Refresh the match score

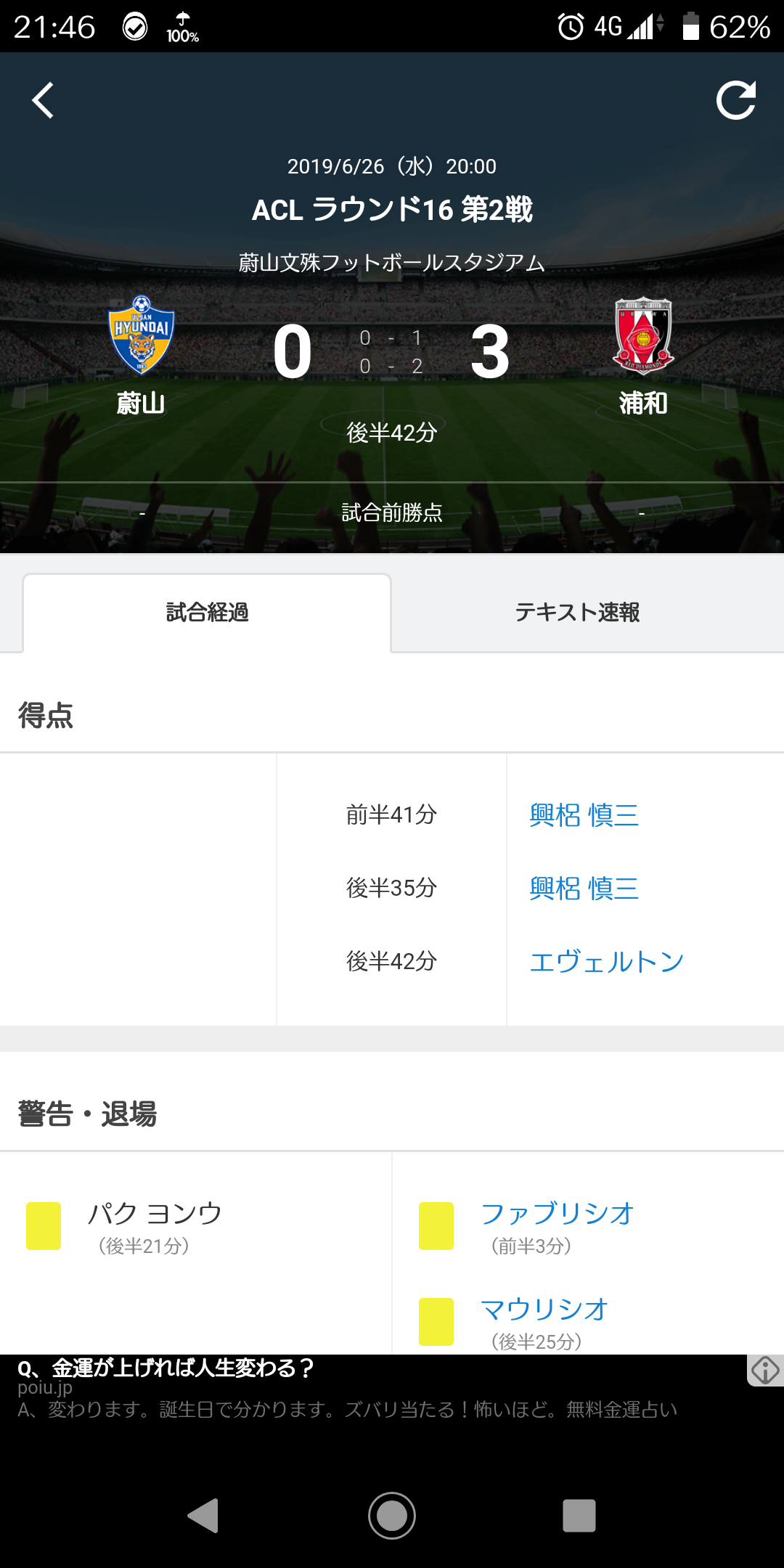735,100
